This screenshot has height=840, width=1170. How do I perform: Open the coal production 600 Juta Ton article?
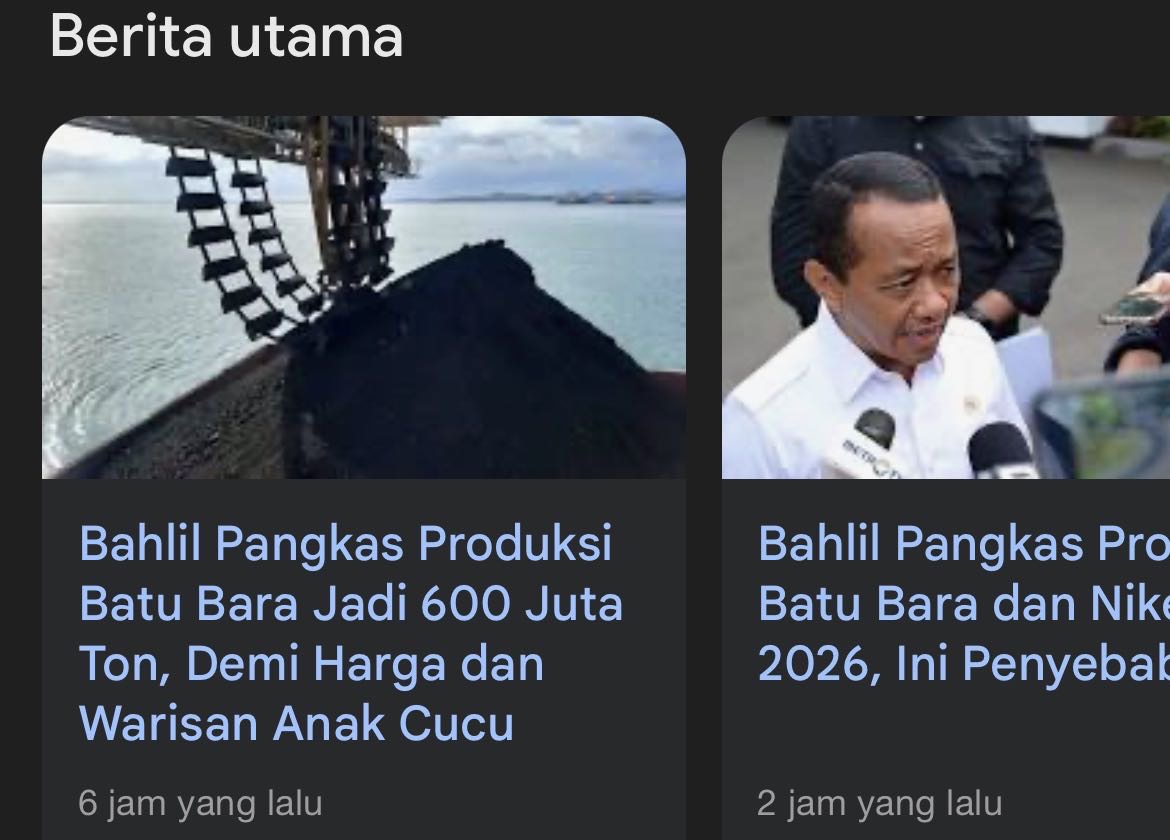[x=349, y=632]
